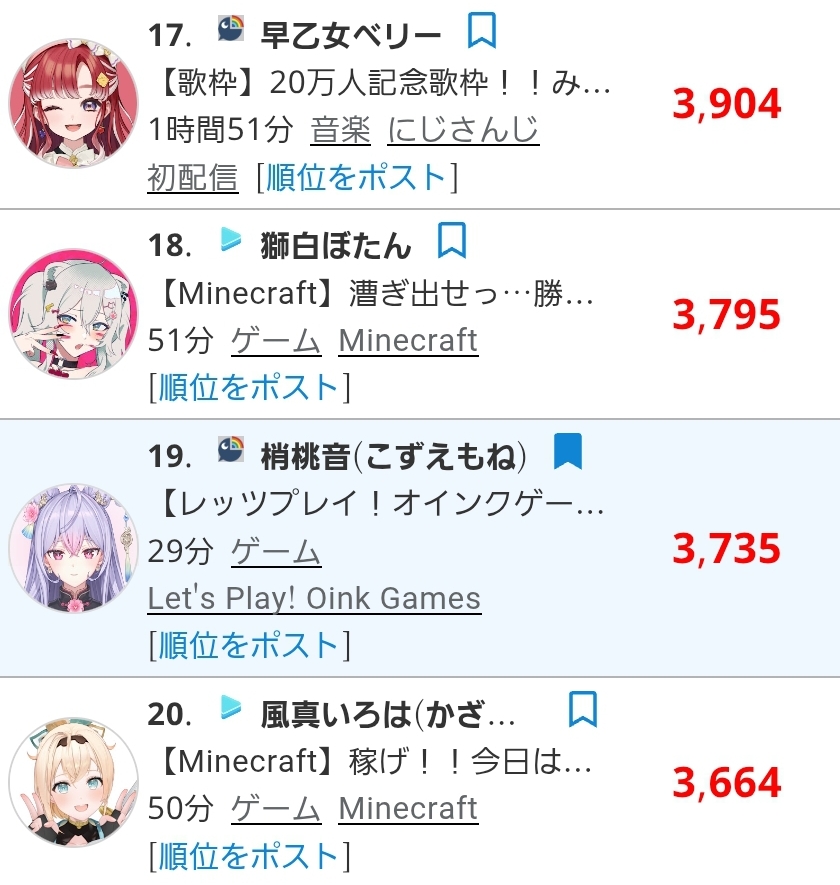This screenshot has height=885, width=840.
Task: Open ゲーム category under 獅白ぼたん
Action: [x=276, y=340]
